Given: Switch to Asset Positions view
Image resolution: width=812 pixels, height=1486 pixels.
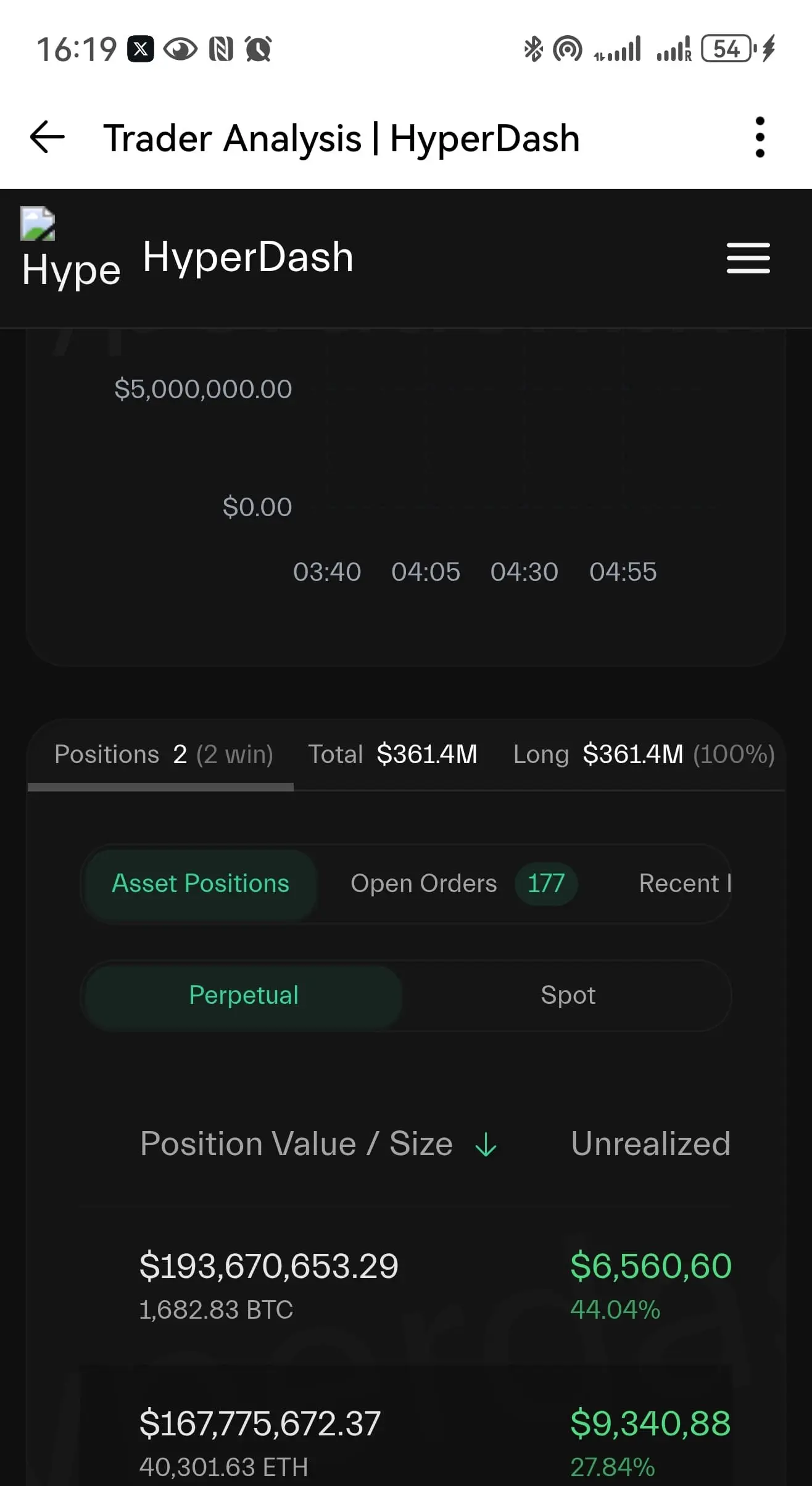Looking at the screenshot, I should click(x=201, y=883).
